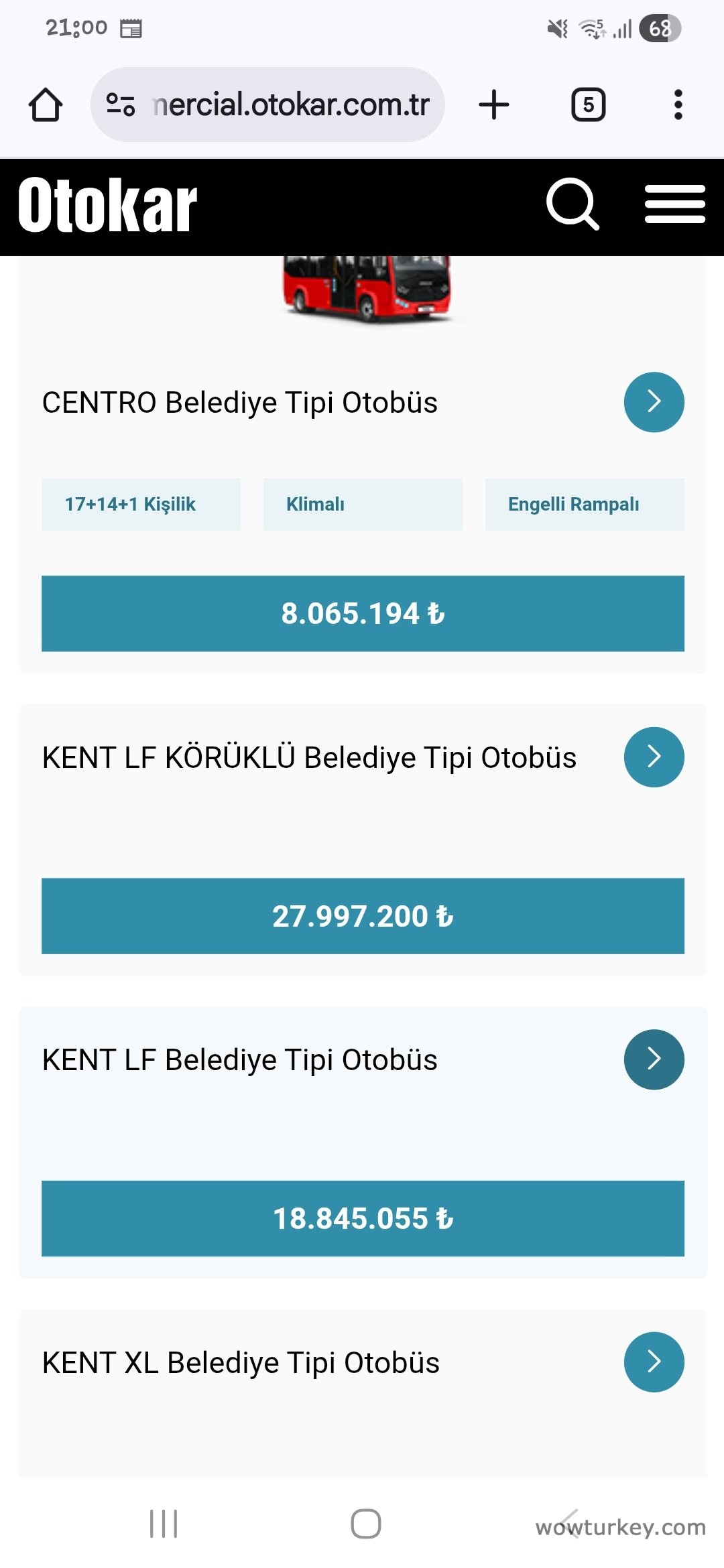Open KENT XL Belediye Tipi Otobüs arrow
Screen dimensions: 724x1568
click(x=654, y=1362)
